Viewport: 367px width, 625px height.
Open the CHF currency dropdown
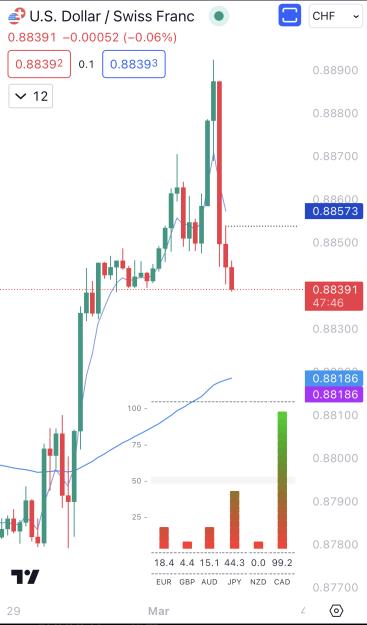[x=336, y=16]
